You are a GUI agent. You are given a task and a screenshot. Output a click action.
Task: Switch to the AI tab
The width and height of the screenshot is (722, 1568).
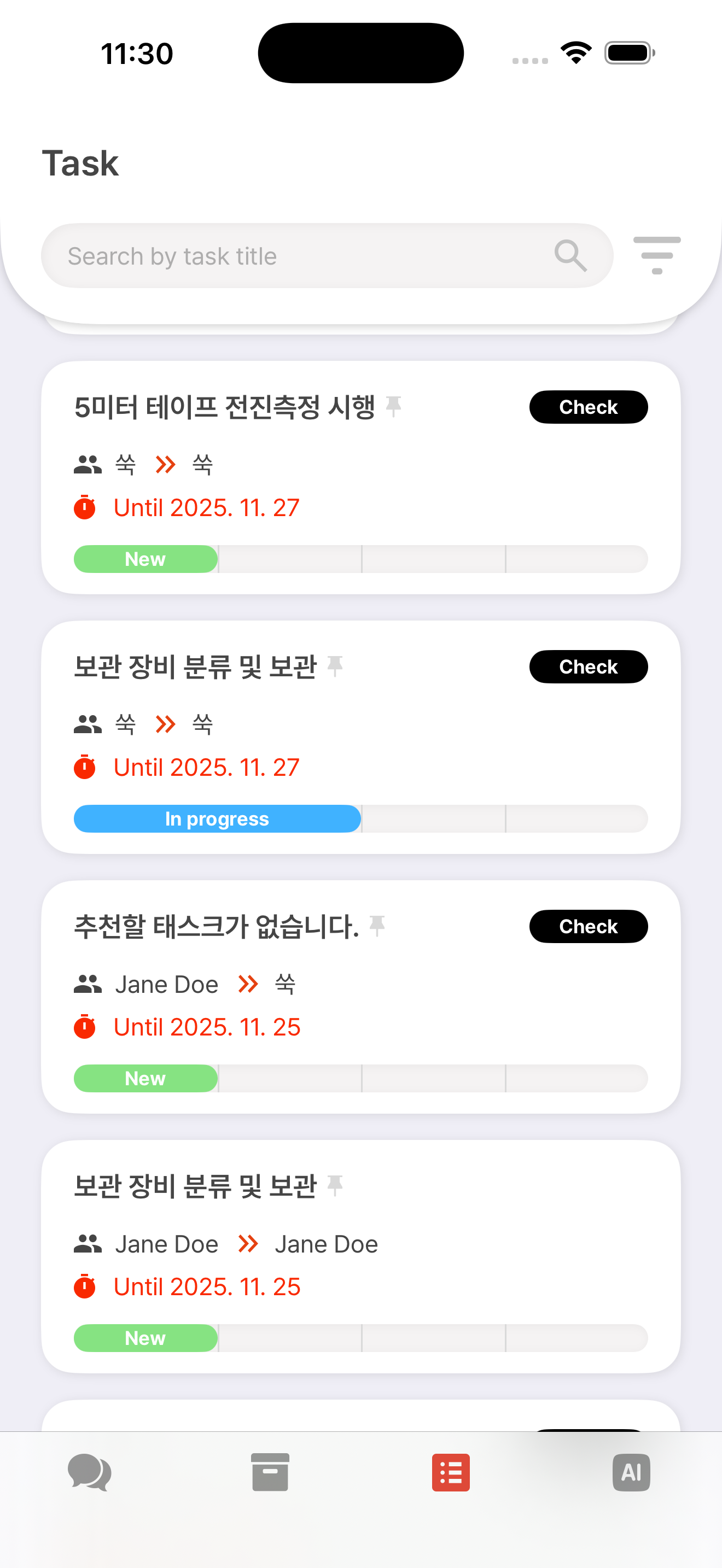631,1472
